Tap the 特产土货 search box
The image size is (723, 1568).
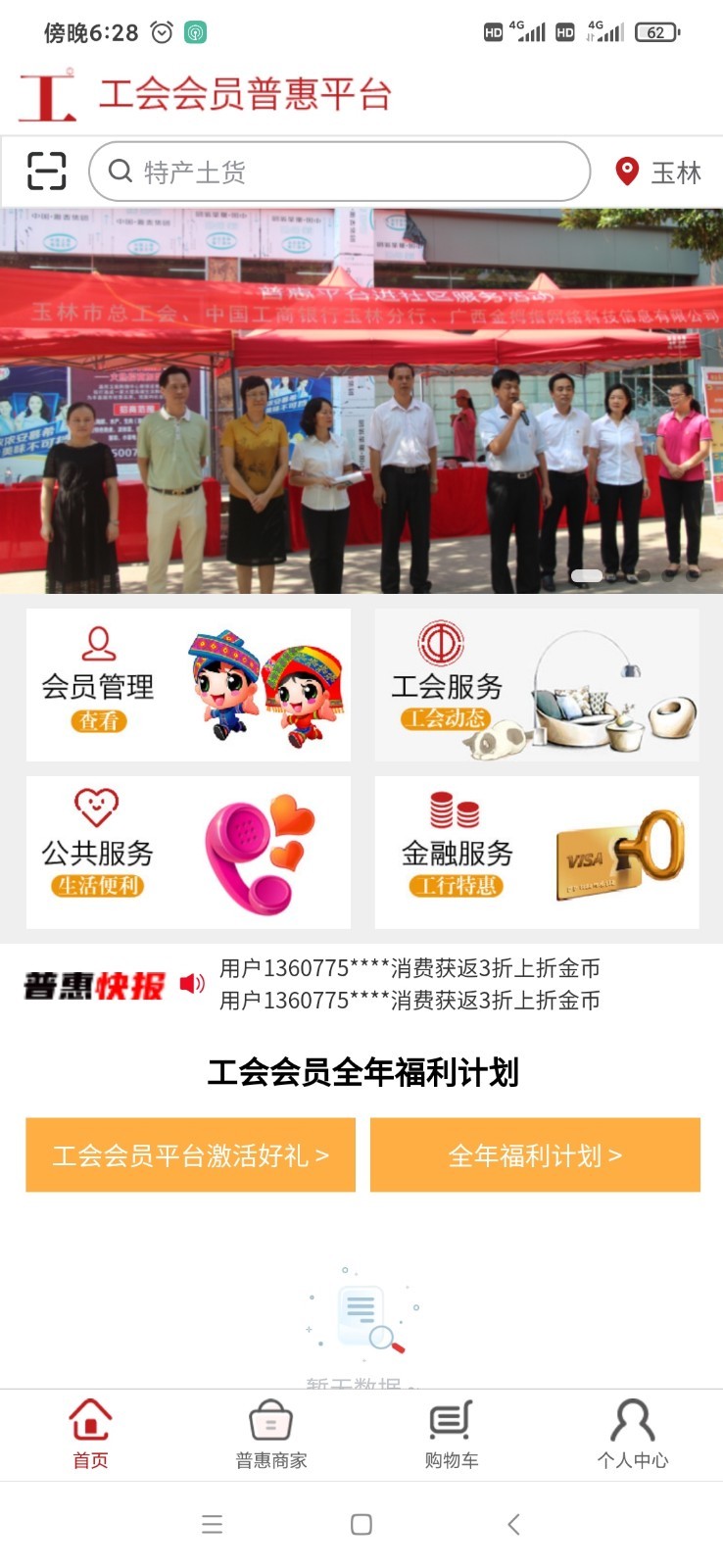pos(339,171)
